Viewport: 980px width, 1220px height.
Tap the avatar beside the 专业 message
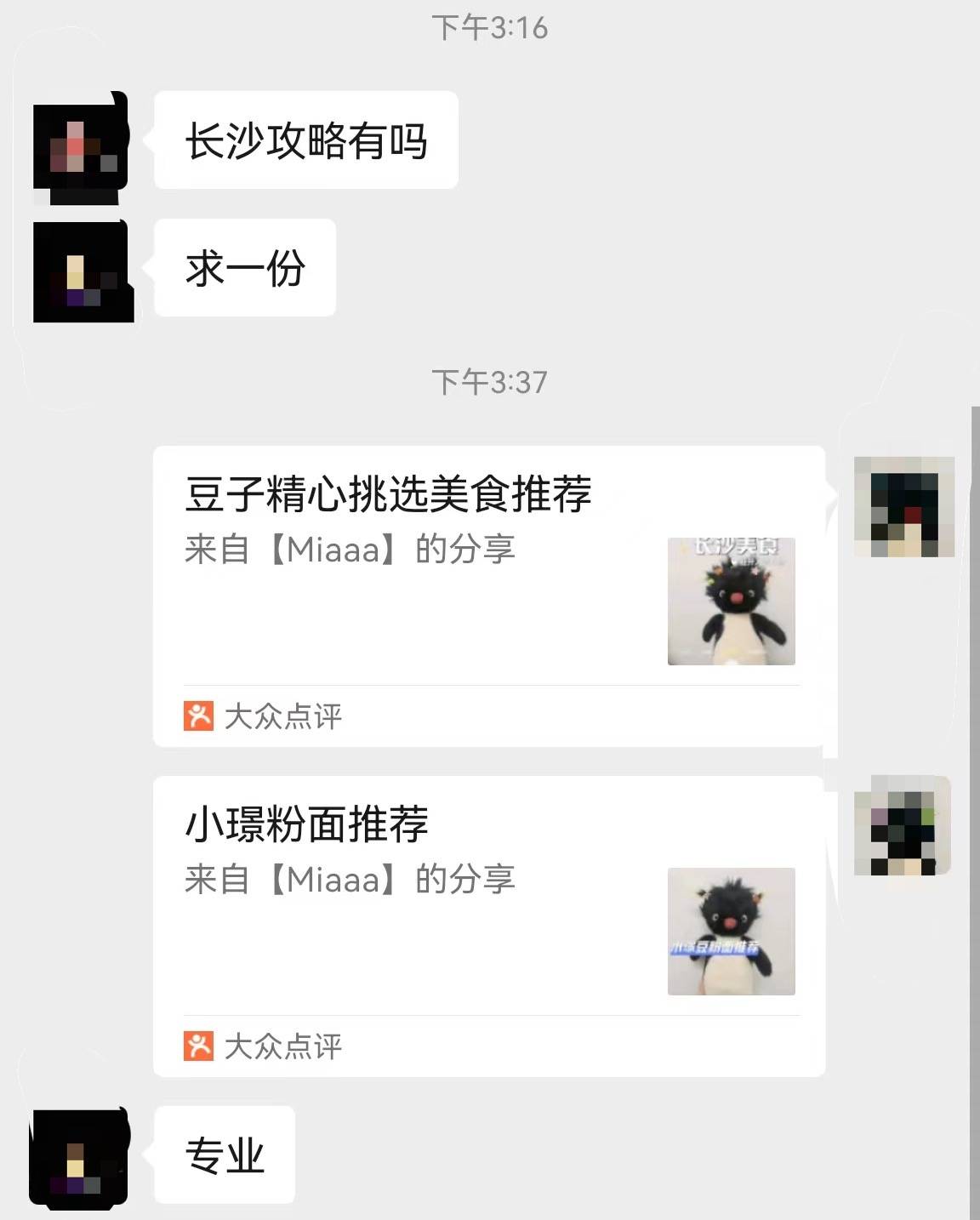(79, 1157)
